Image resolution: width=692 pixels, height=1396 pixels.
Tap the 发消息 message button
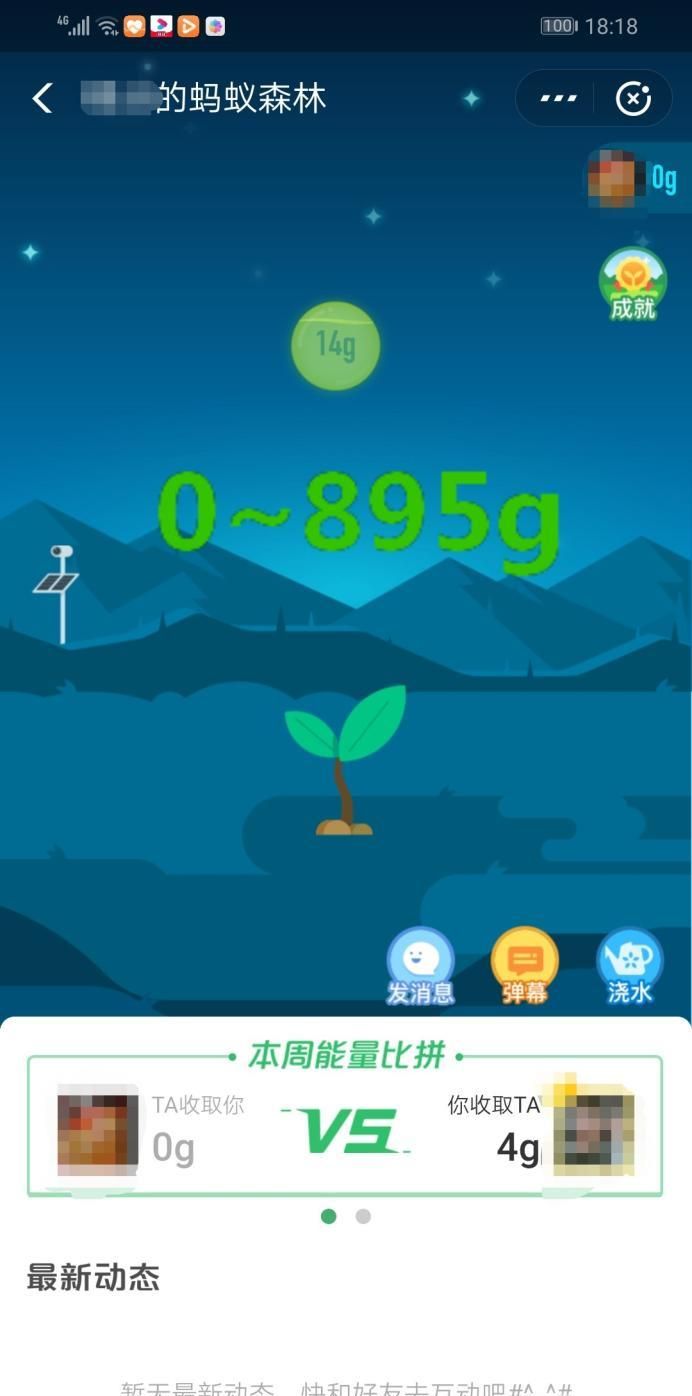pyautogui.click(x=421, y=966)
